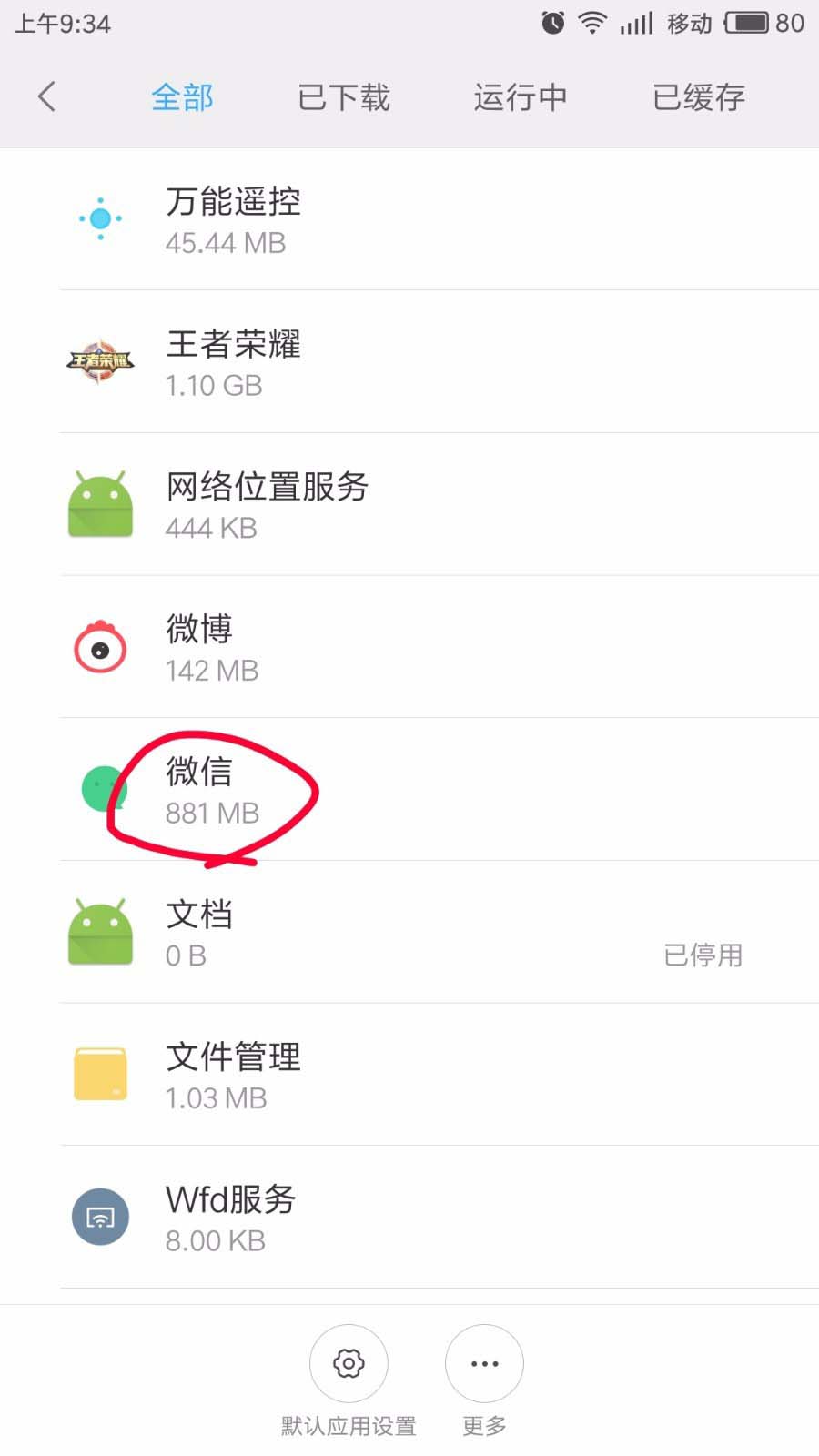Tap the Wfd服务 icon
This screenshot has height=1456, width=819.
(x=100, y=1216)
